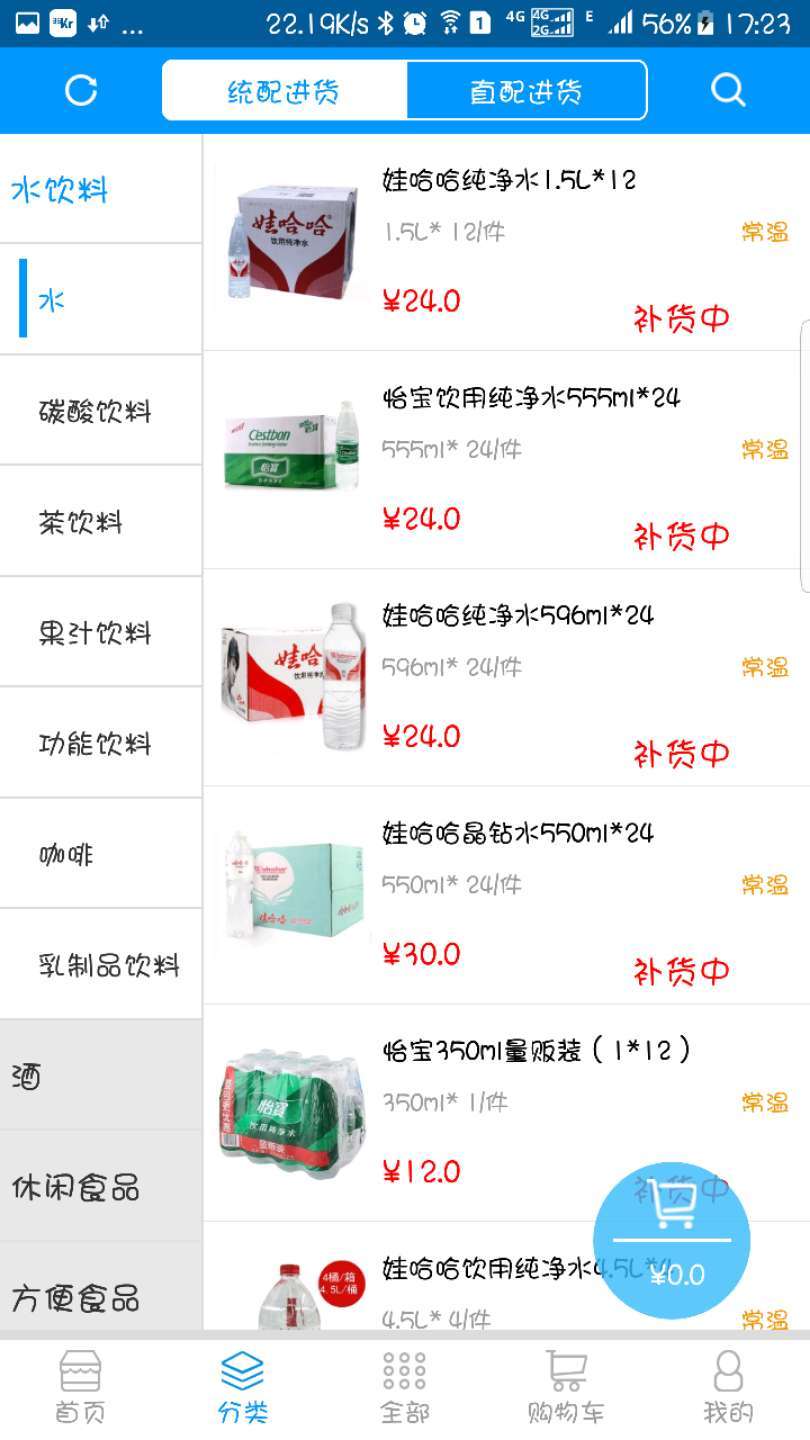Switch to the 购物车 tab

(566, 1386)
